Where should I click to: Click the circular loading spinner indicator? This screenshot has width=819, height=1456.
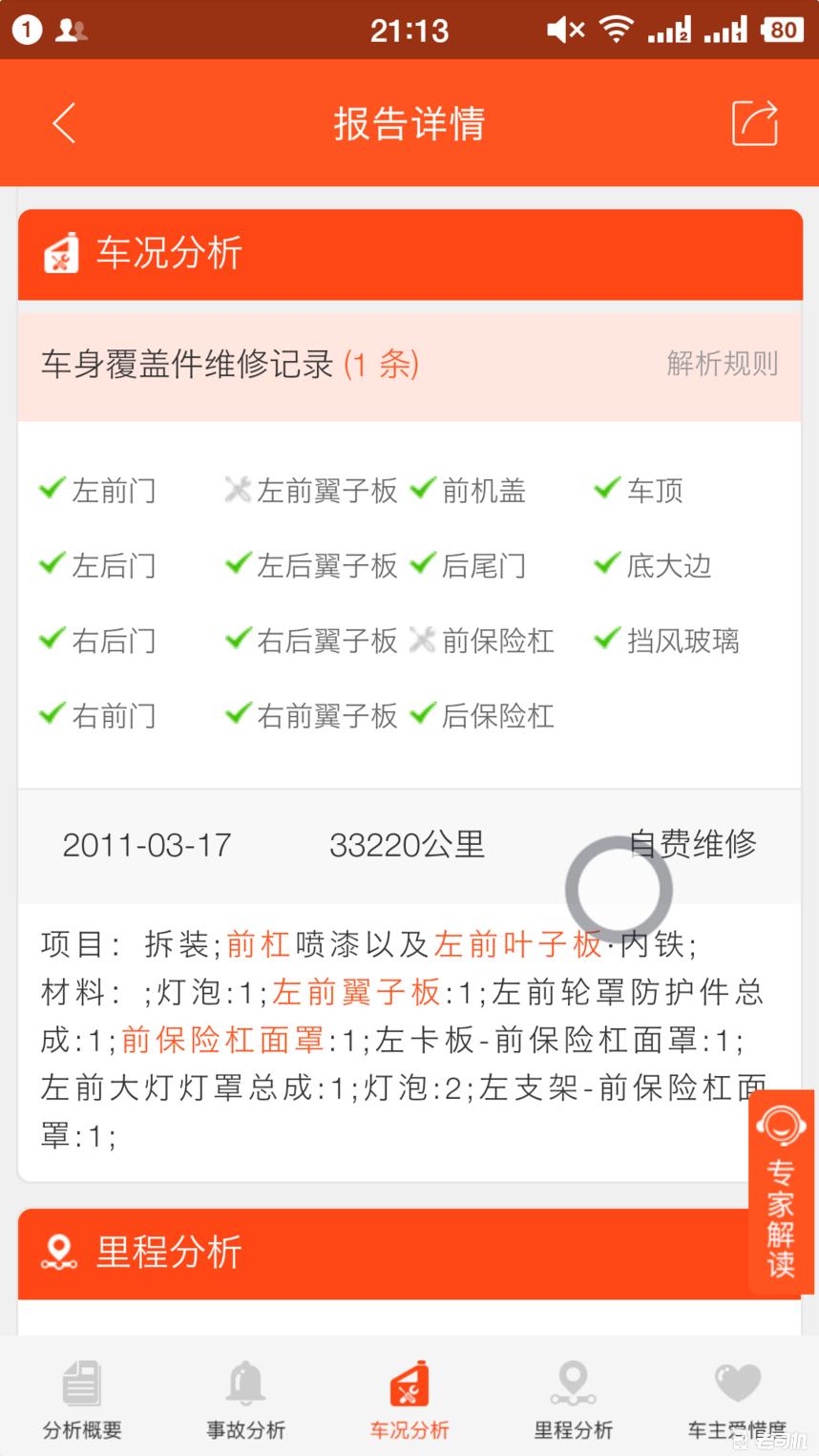point(619,888)
